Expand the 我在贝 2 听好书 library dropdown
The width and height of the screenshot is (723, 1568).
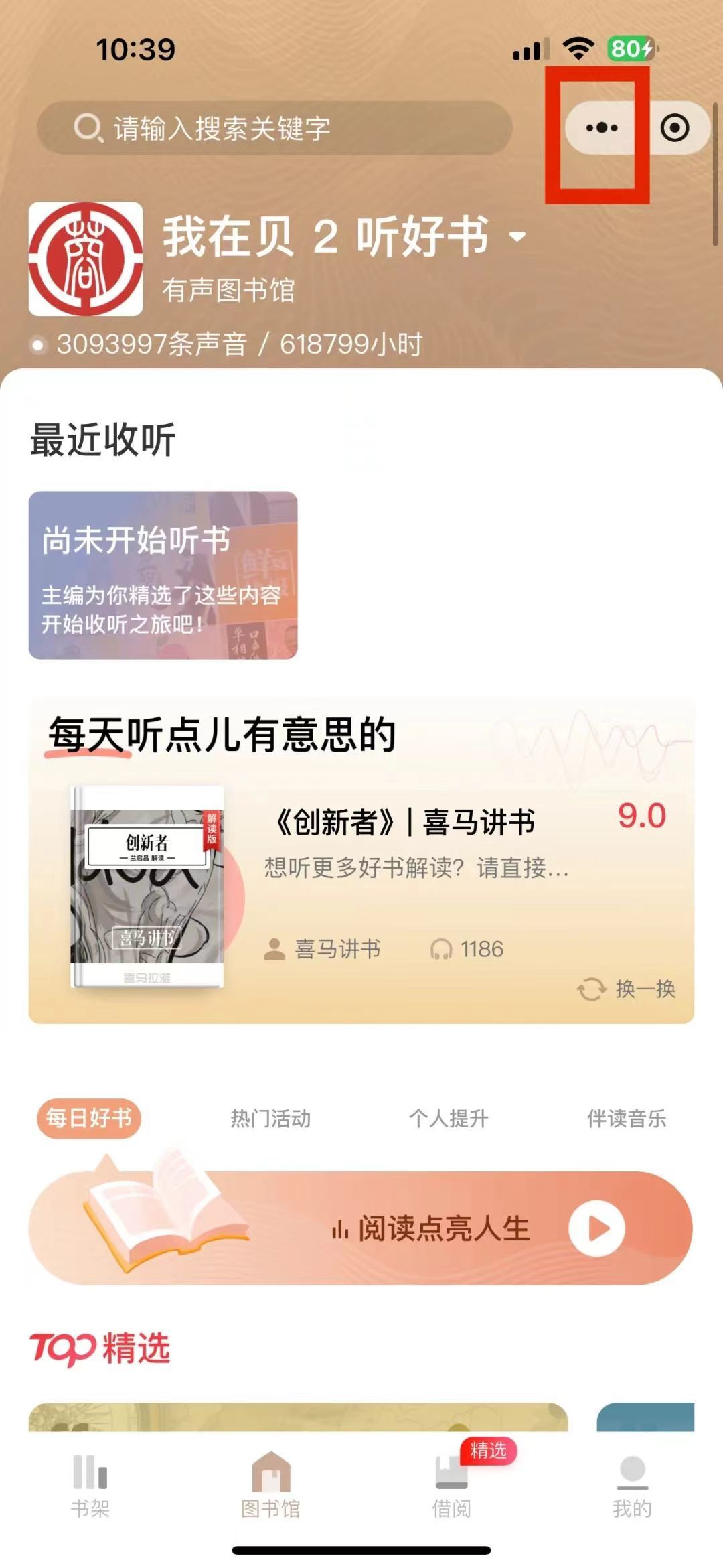(x=517, y=236)
